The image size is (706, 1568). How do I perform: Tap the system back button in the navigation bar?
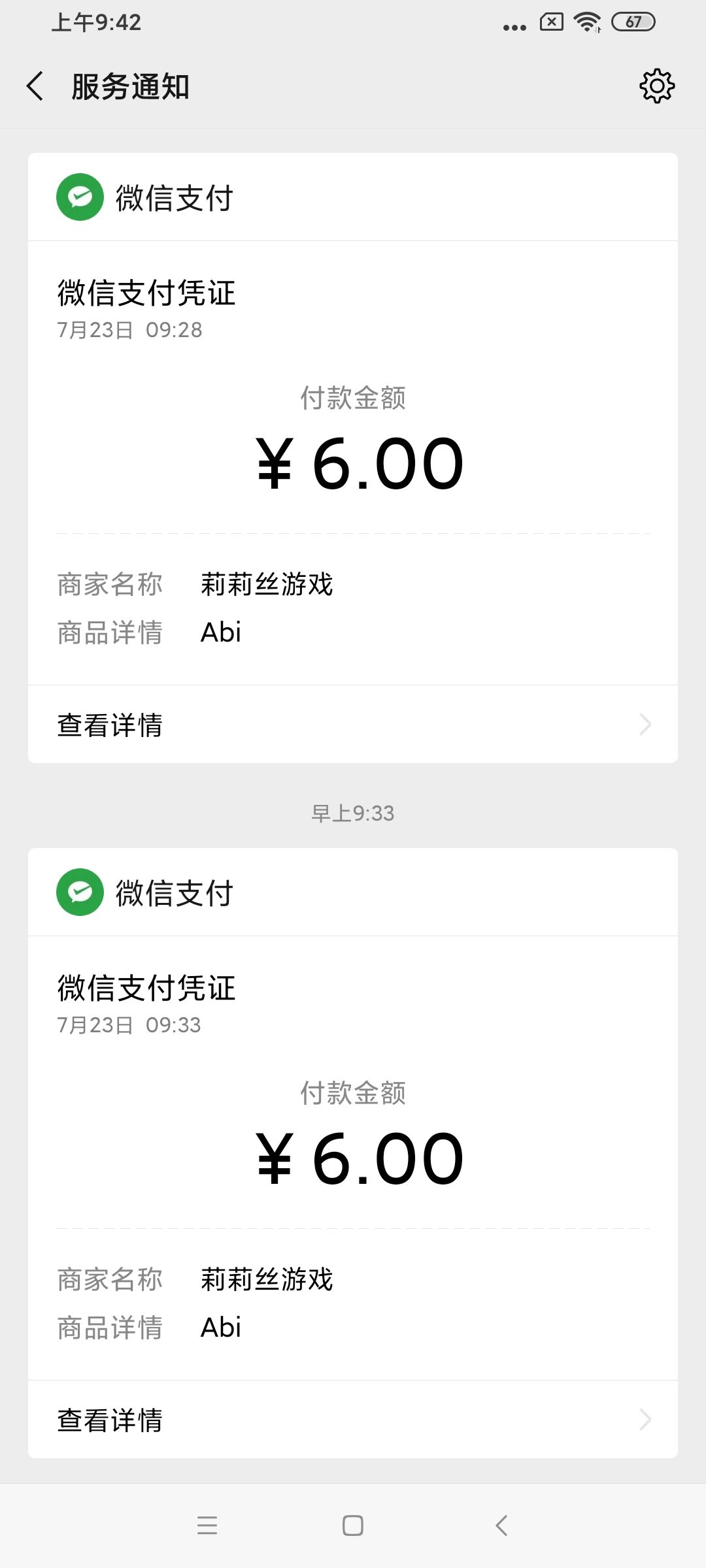501,1526
